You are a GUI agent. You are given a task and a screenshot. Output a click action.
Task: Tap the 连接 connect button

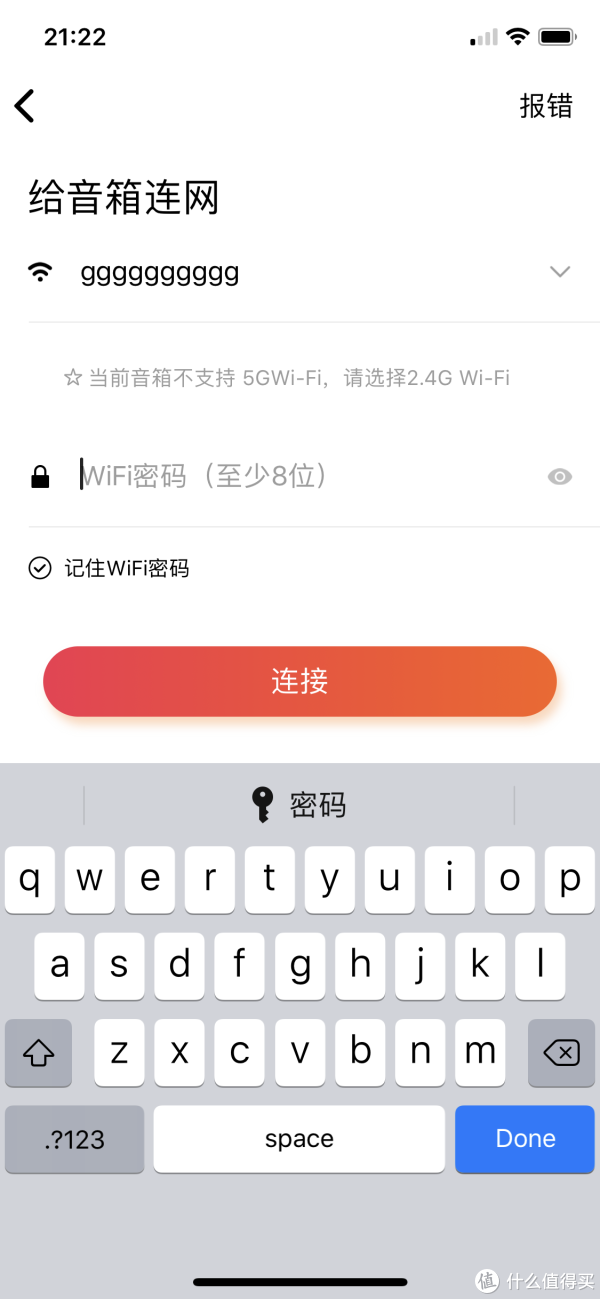(x=300, y=681)
